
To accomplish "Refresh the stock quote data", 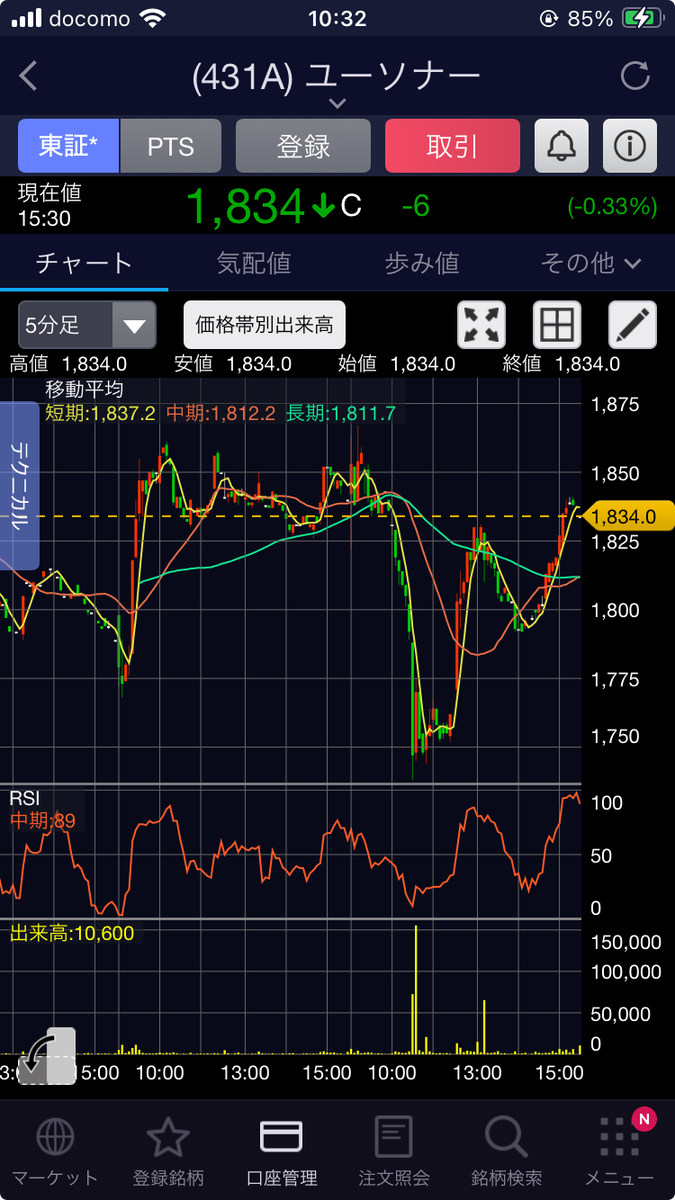I will [635, 76].
